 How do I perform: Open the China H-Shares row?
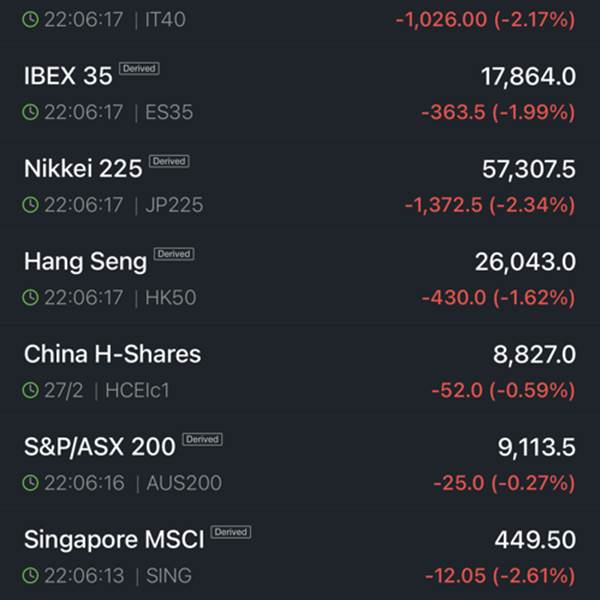[x=300, y=371]
